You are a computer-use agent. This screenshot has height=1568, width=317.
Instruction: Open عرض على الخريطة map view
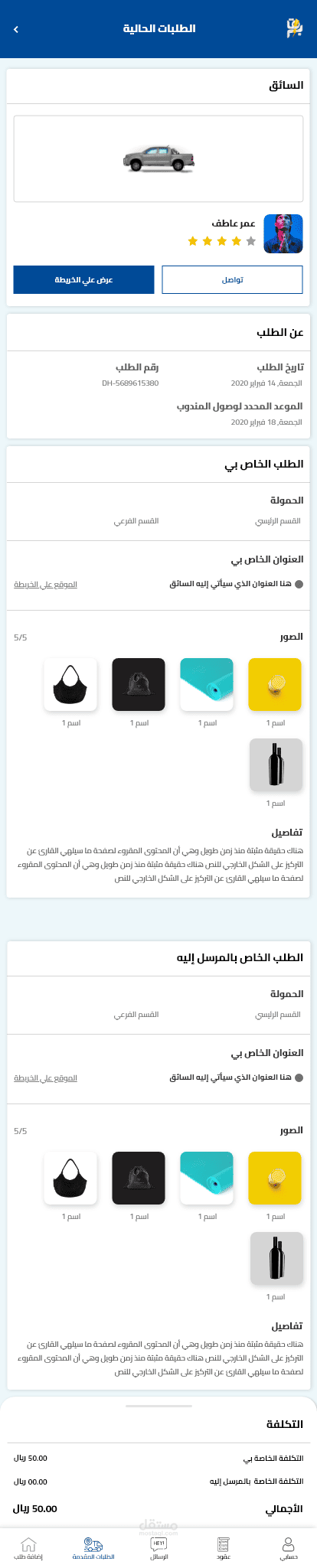[83, 279]
